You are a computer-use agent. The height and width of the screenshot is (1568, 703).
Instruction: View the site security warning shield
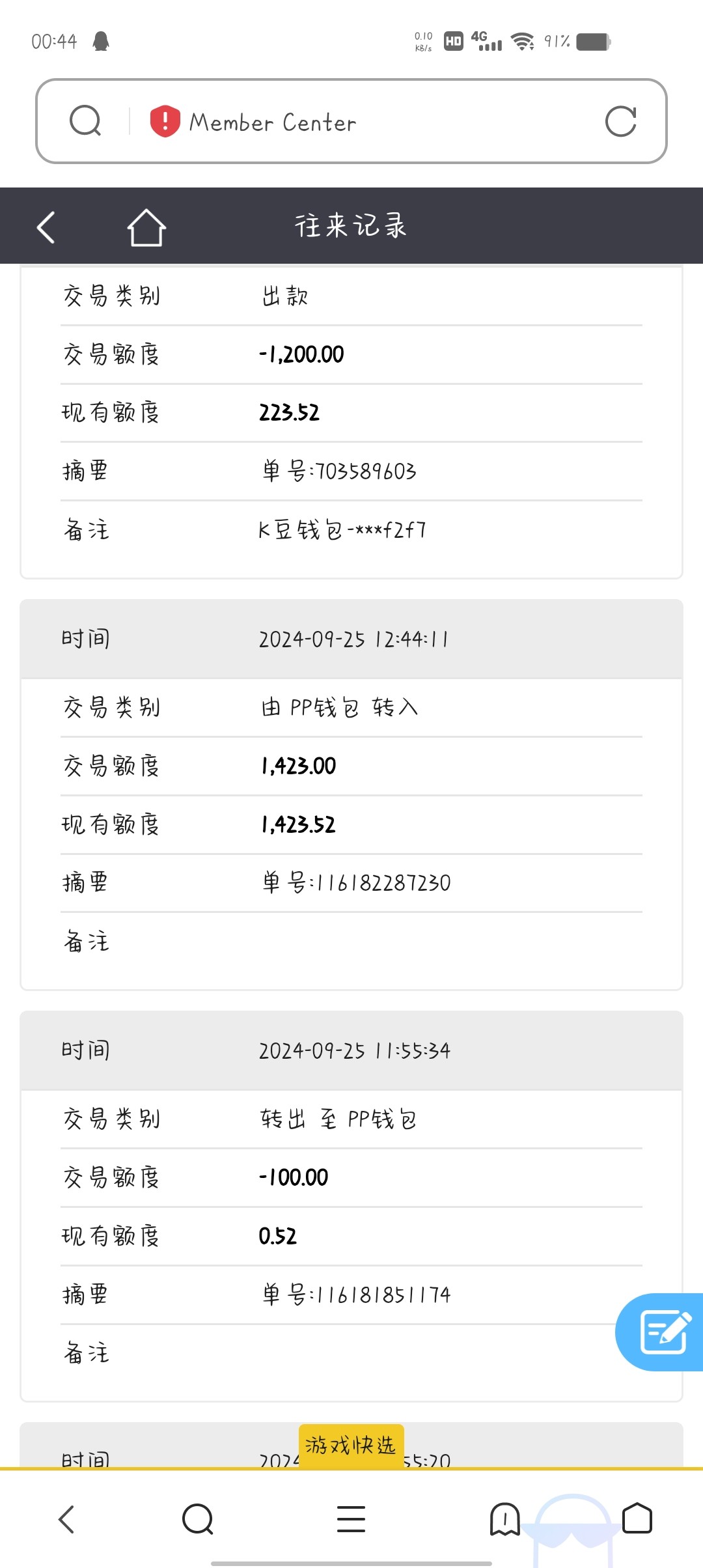[165, 121]
